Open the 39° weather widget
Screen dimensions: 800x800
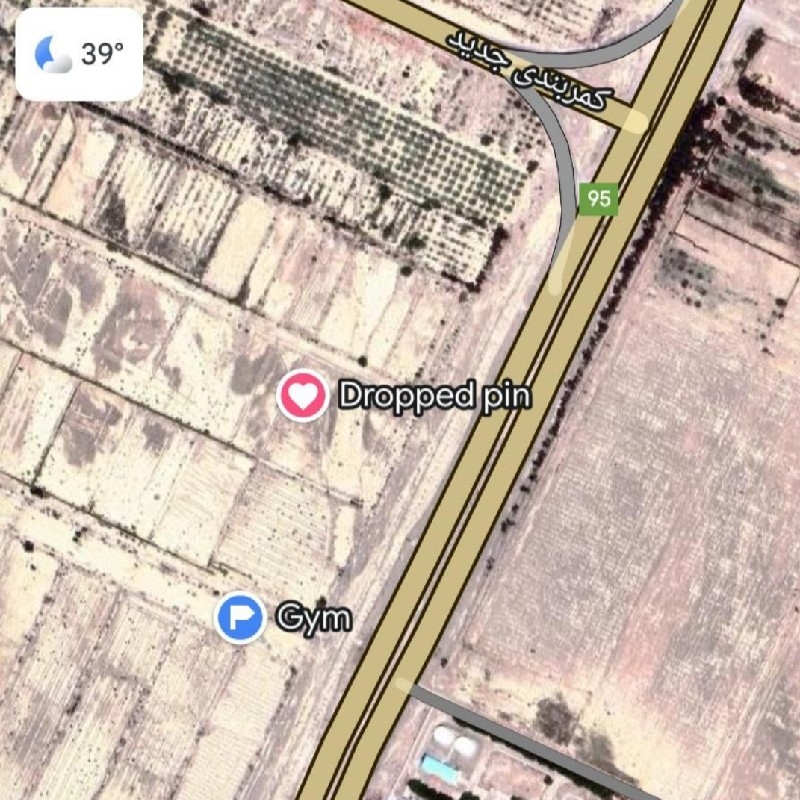(x=79, y=54)
